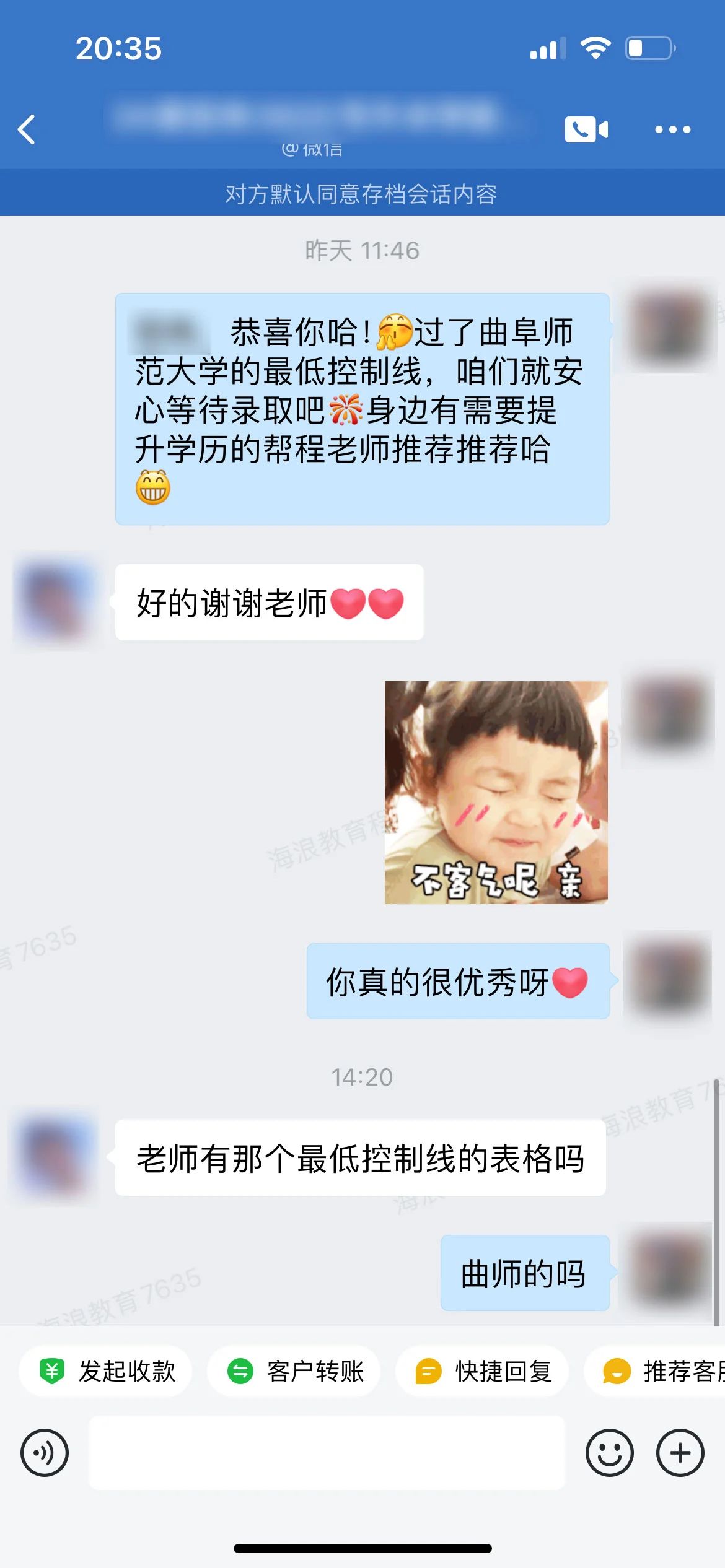Select the 客户转账 chip
The image size is (725, 1568).
pyautogui.click(x=295, y=1371)
